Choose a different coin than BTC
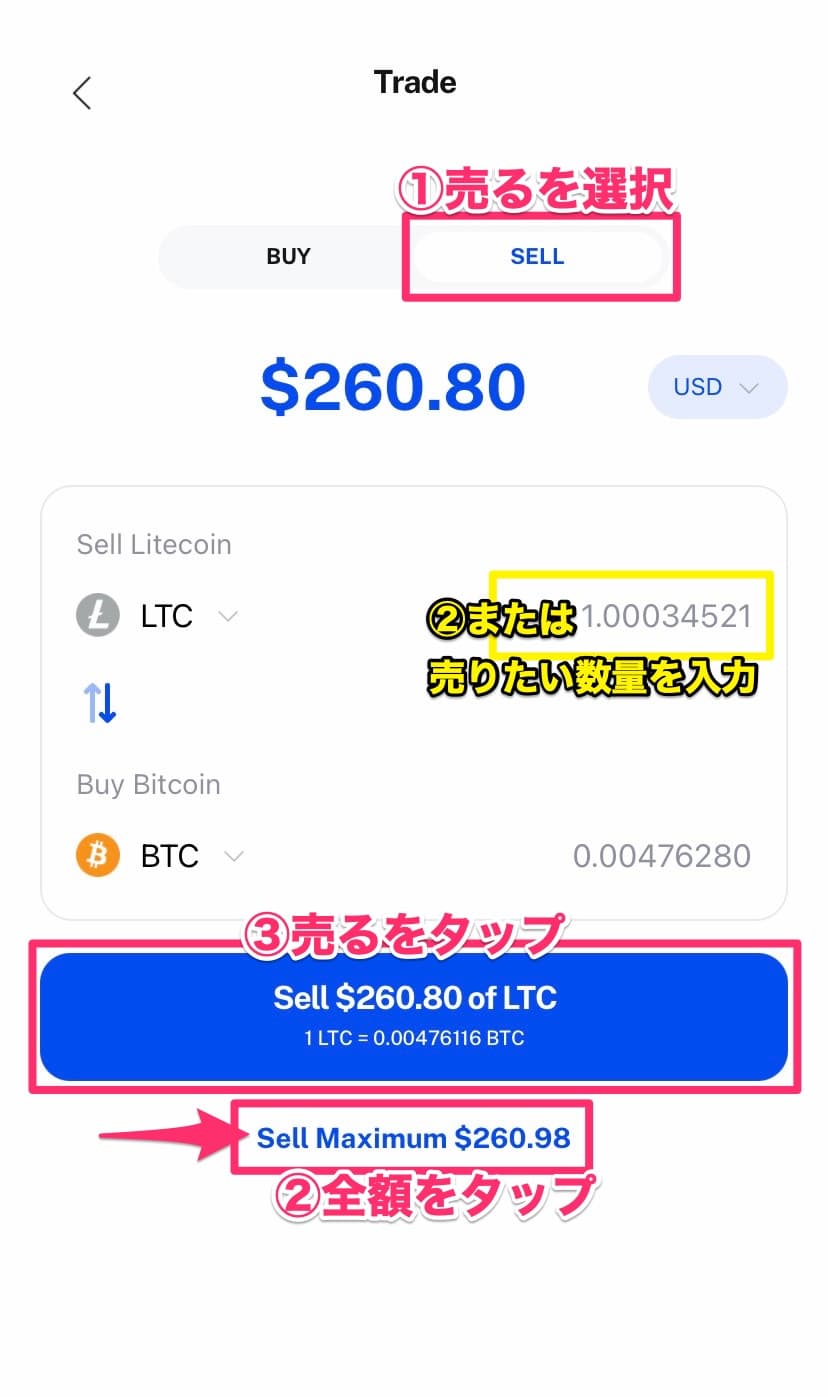The width and height of the screenshot is (828, 1397). (x=160, y=856)
